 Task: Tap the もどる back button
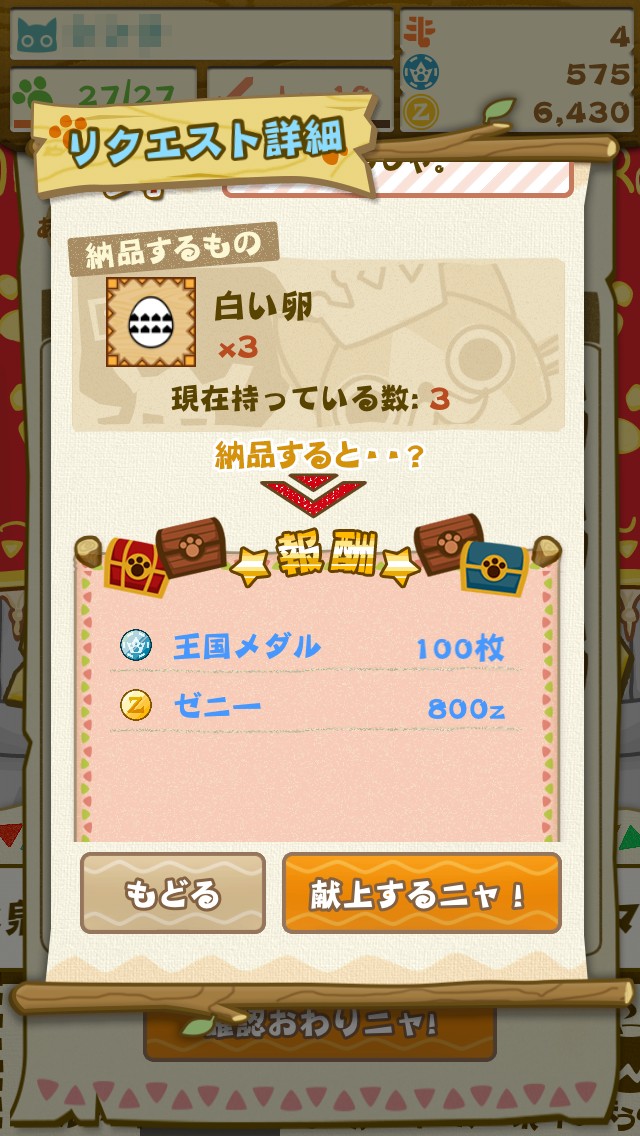pos(173,893)
